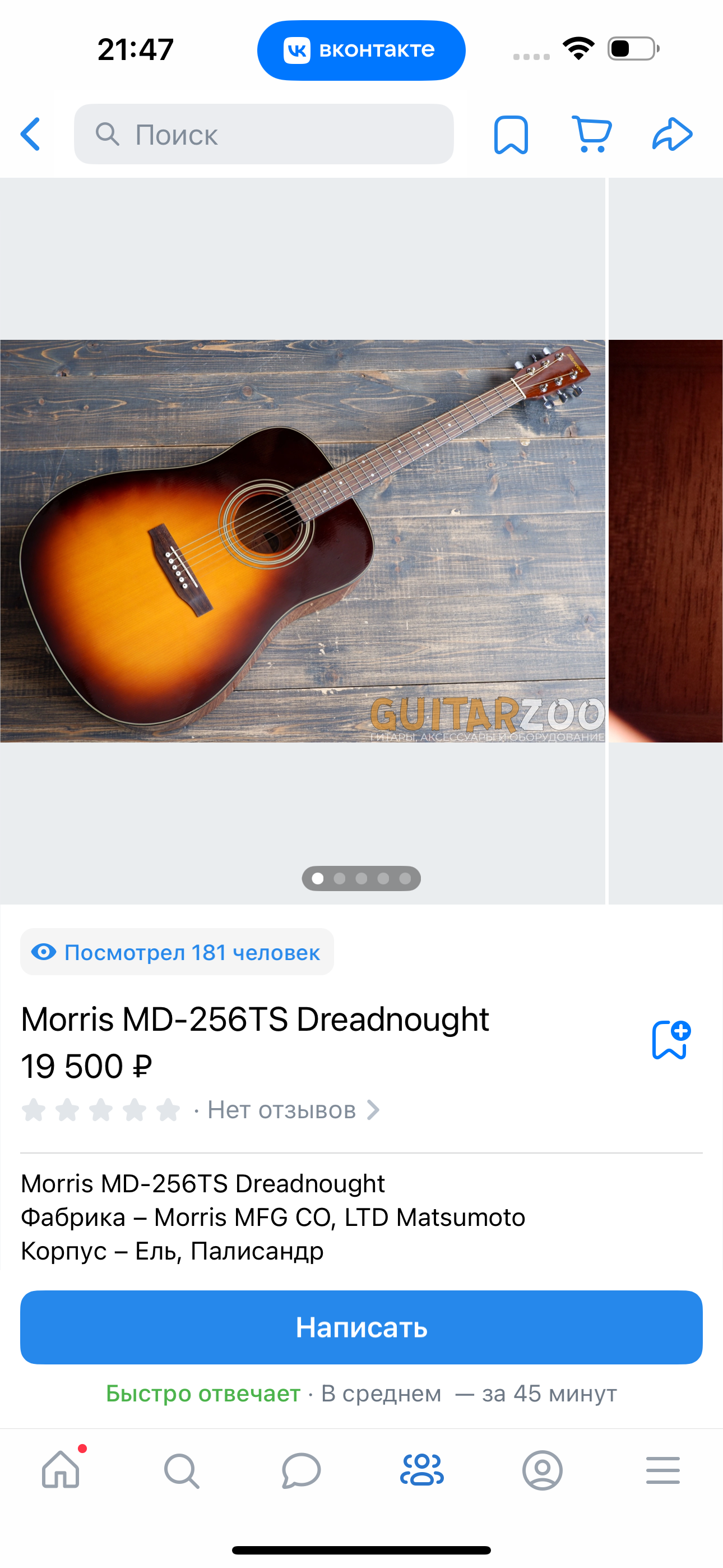Open the shopping cart
The height and width of the screenshot is (1568, 723).
pos(591,134)
